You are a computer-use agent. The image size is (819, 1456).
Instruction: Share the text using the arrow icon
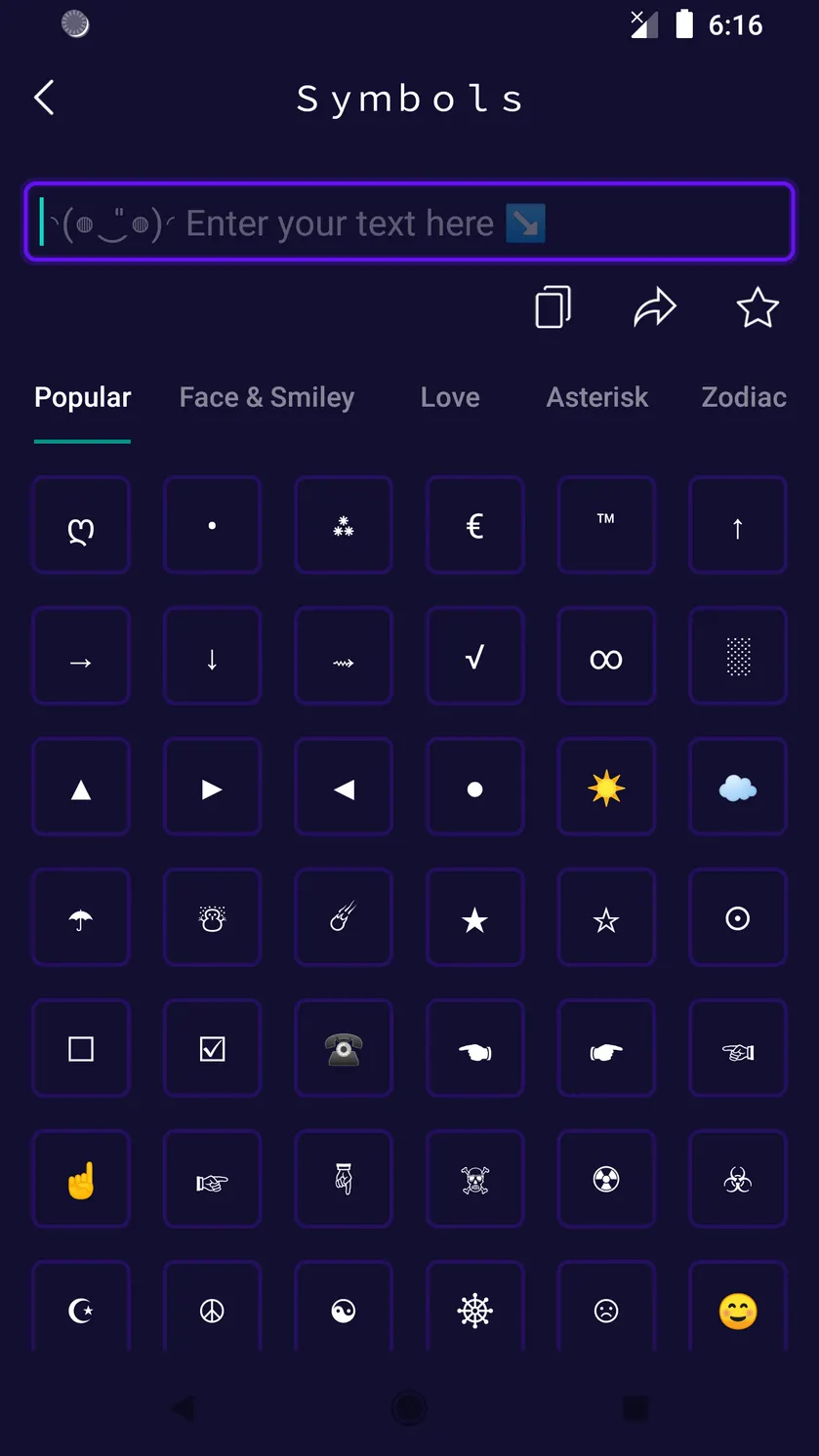pyautogui.click(x=655, y=307)
